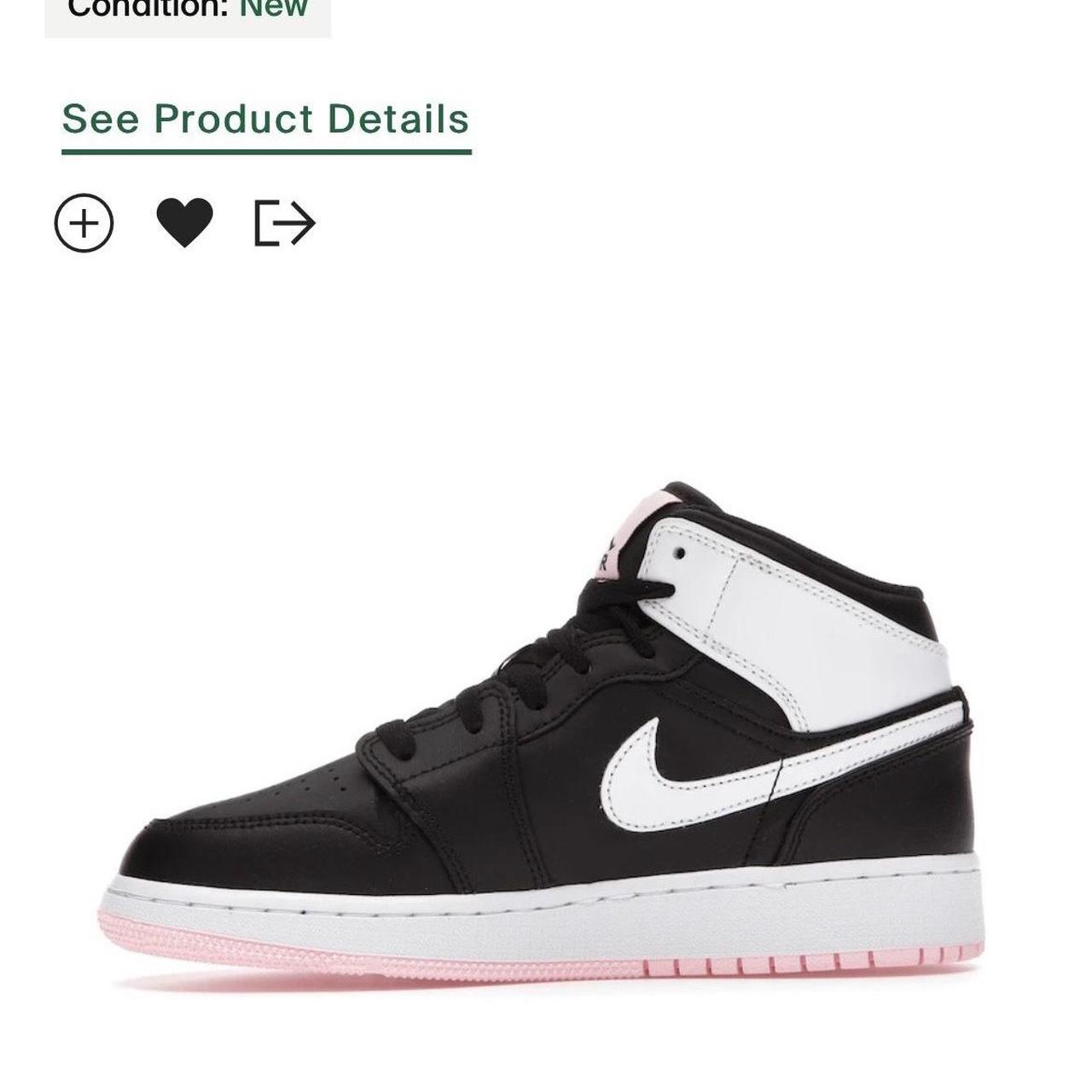Tap the plus circle add icon

click(84, 224)
